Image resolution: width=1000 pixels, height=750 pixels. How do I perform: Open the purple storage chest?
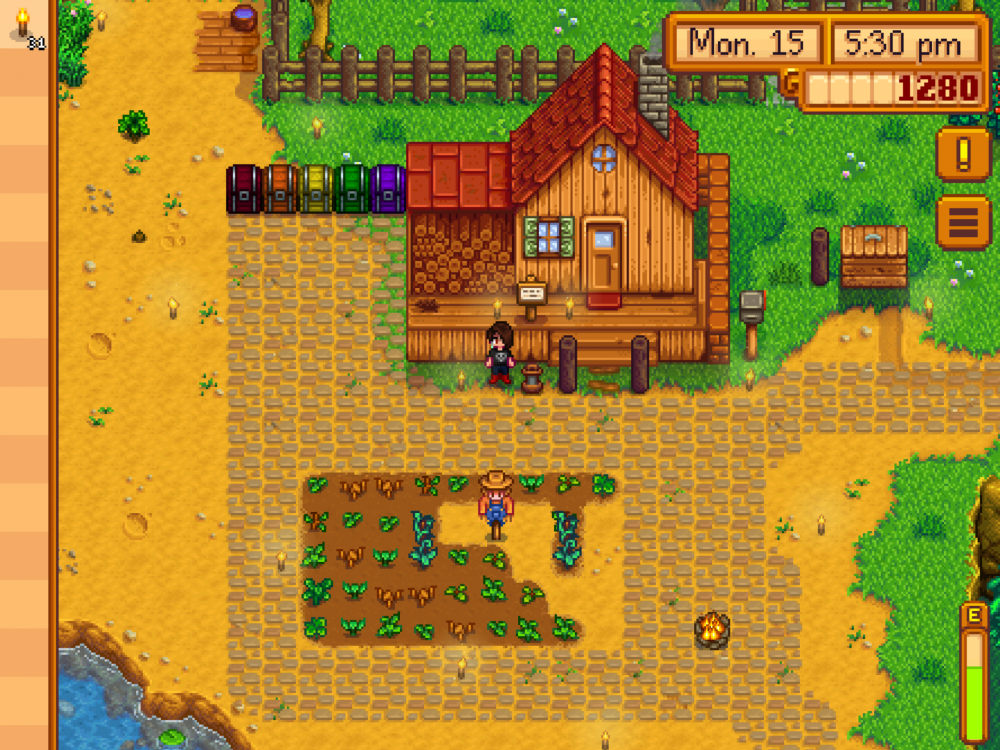(x=388, y=189)
